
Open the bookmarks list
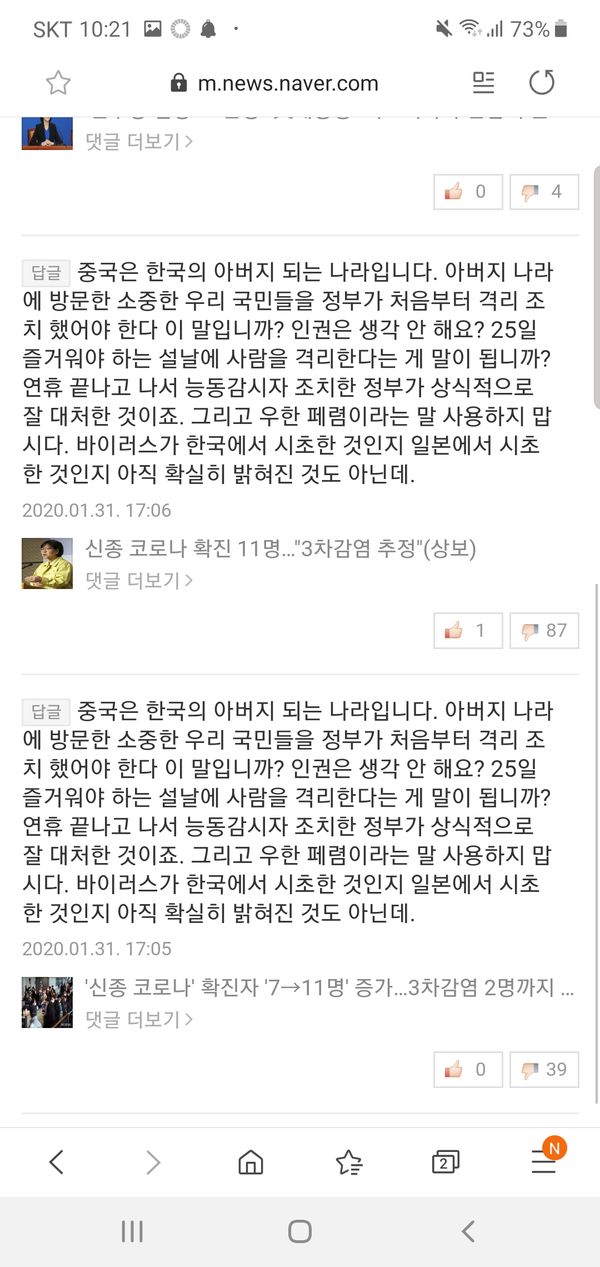348,1161
